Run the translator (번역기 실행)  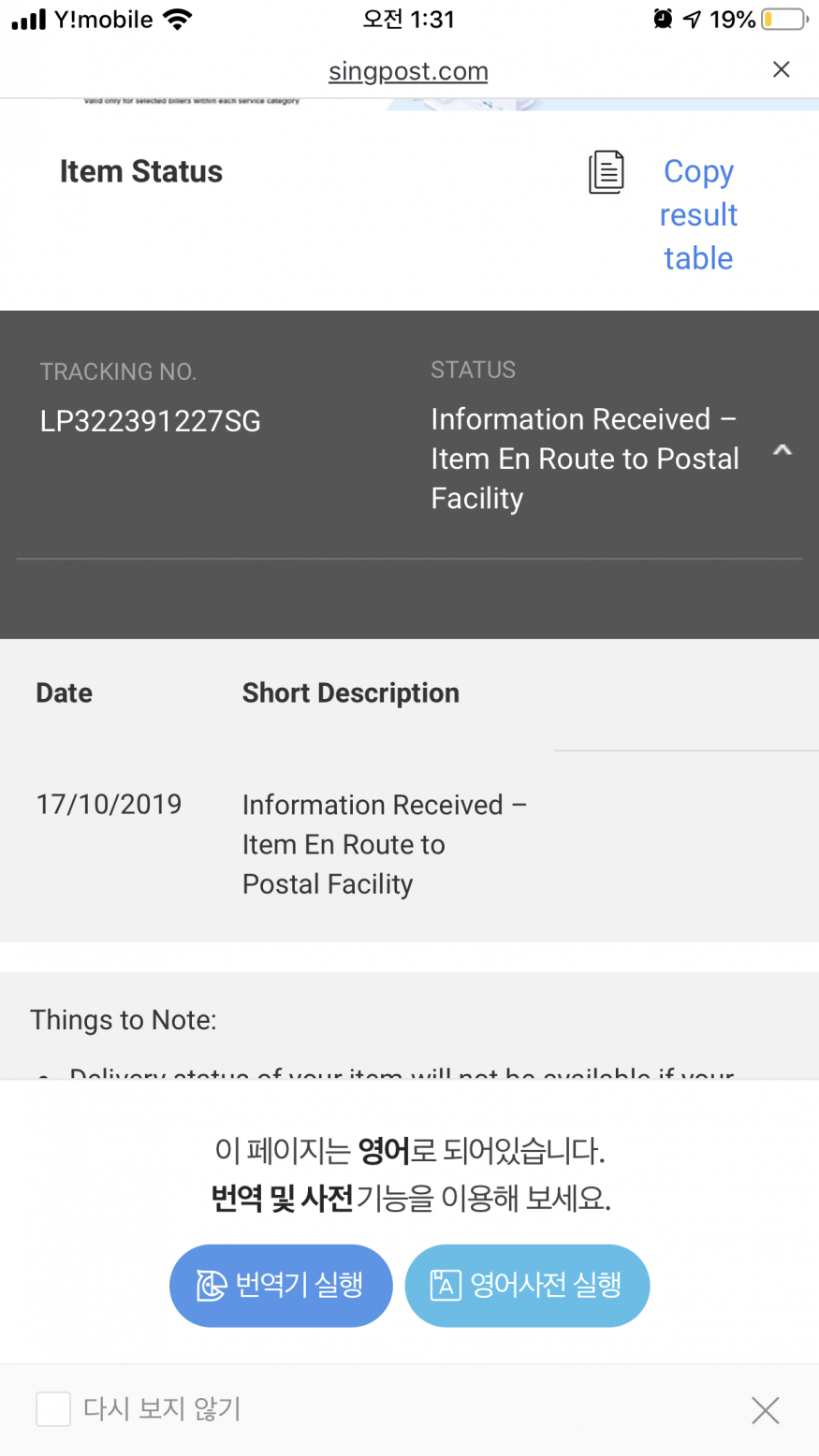pyautogui.click(x=280, y=1285)
